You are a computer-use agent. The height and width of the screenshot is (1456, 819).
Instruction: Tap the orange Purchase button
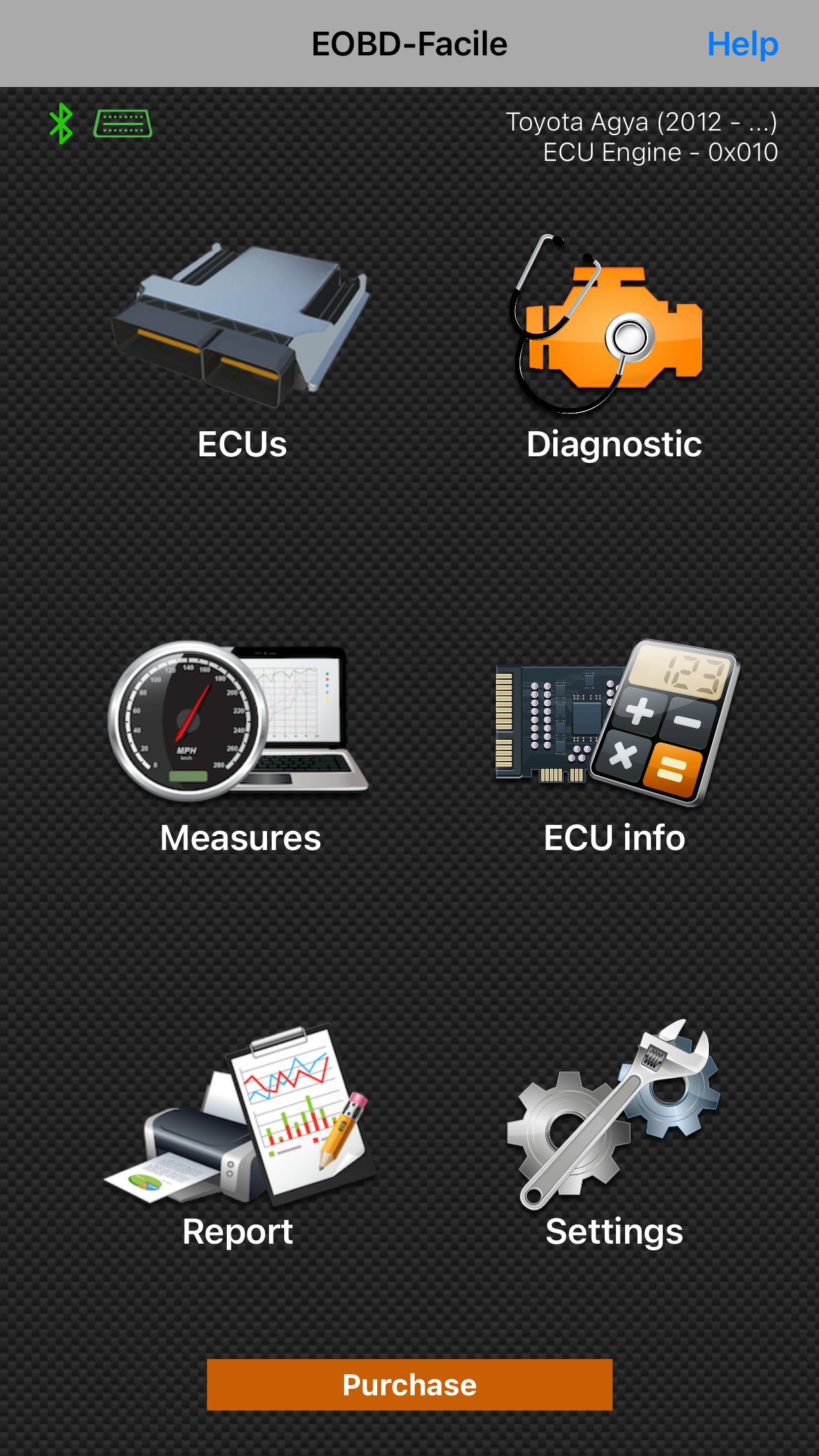409,1385
